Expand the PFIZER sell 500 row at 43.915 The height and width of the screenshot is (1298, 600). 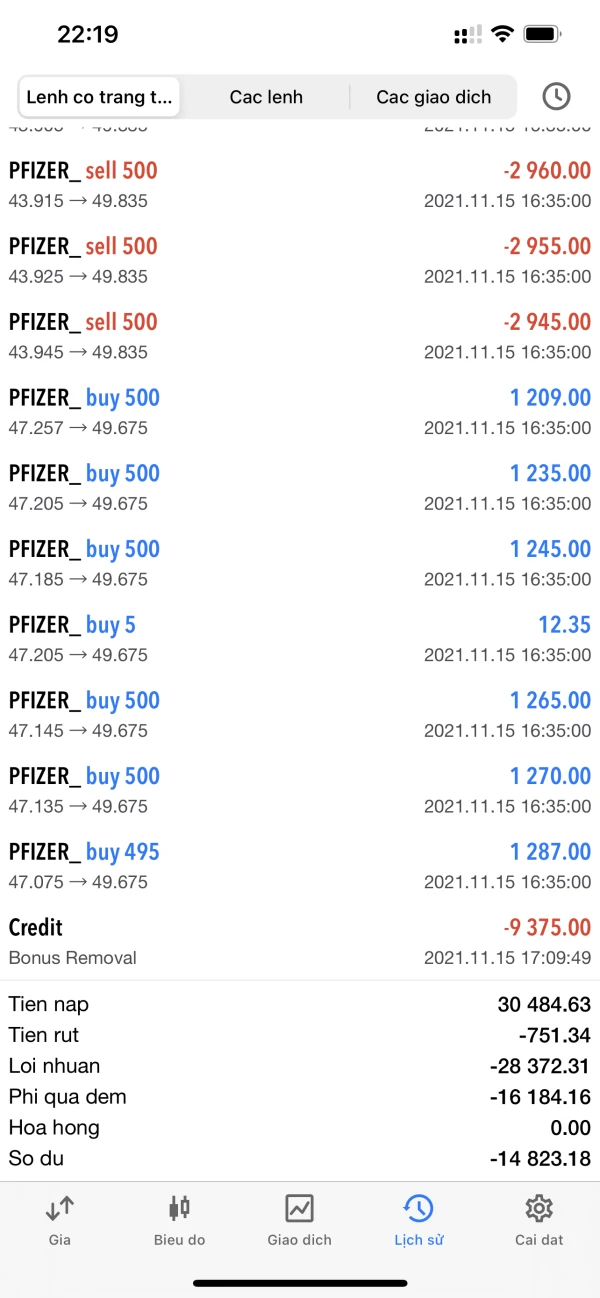300,185
